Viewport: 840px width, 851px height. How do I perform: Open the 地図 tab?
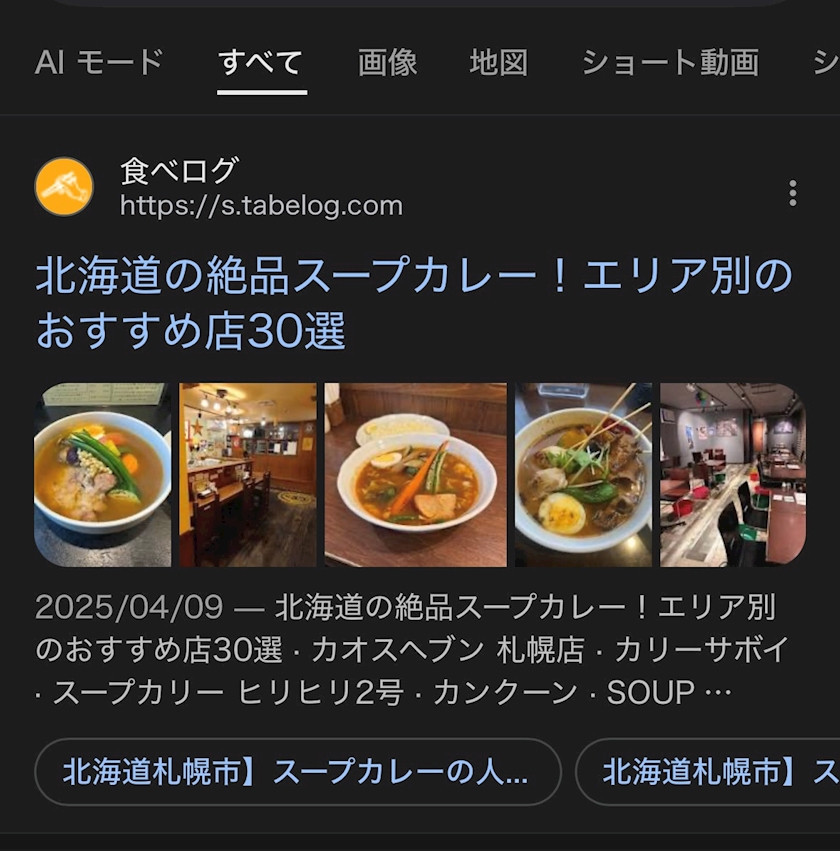[x=498, y=62]
